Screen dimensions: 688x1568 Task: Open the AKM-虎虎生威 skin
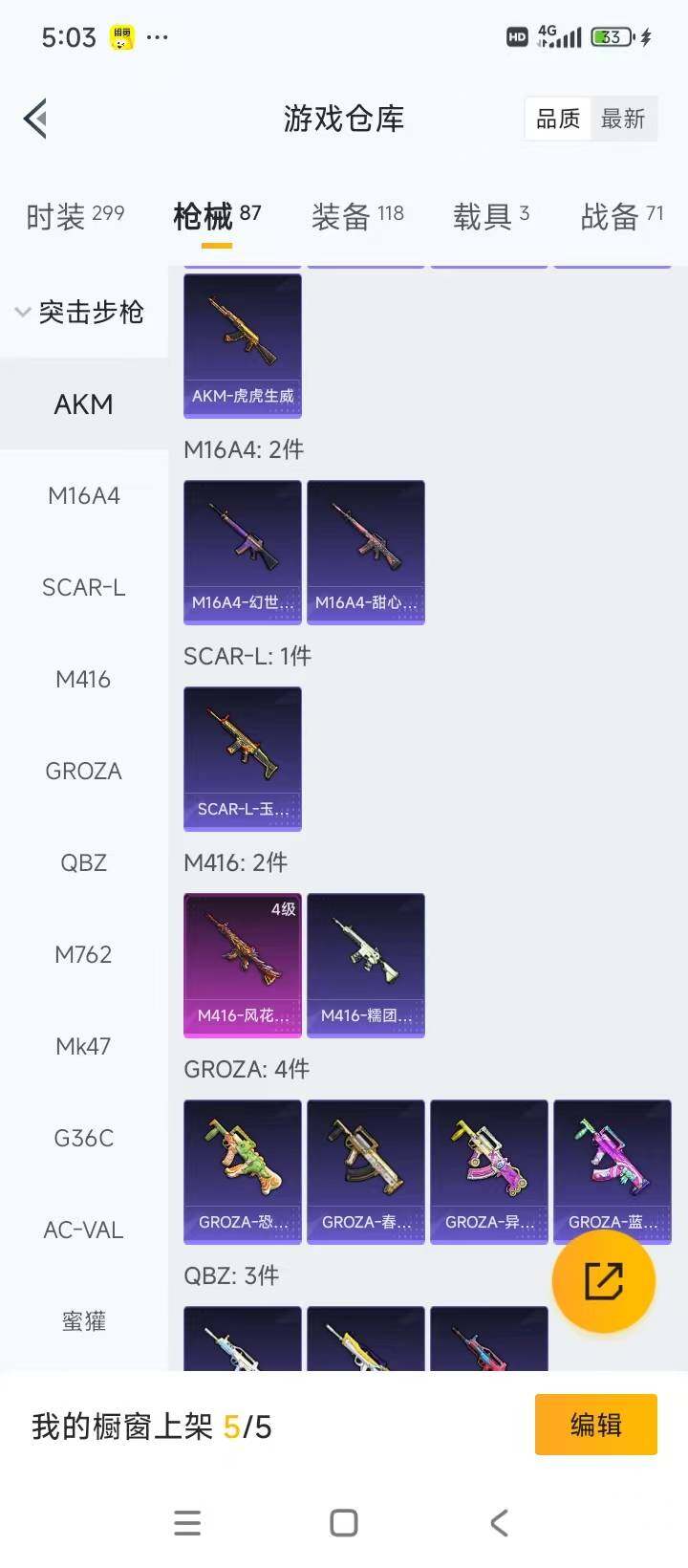(x=243, y=346)
